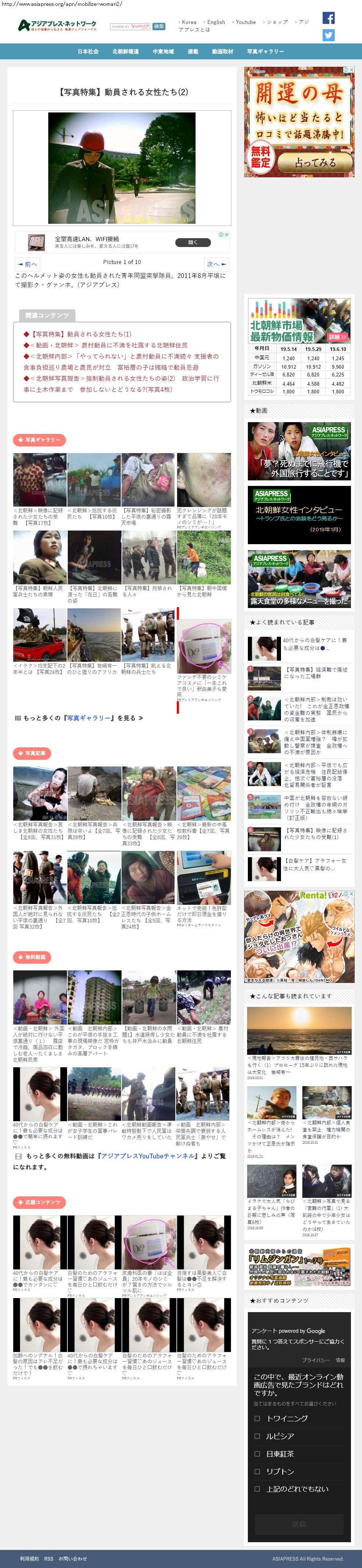Open the 写真ギャラリー navigation item
Viewport: 362px width, 1568px height.
coord(265,52)
